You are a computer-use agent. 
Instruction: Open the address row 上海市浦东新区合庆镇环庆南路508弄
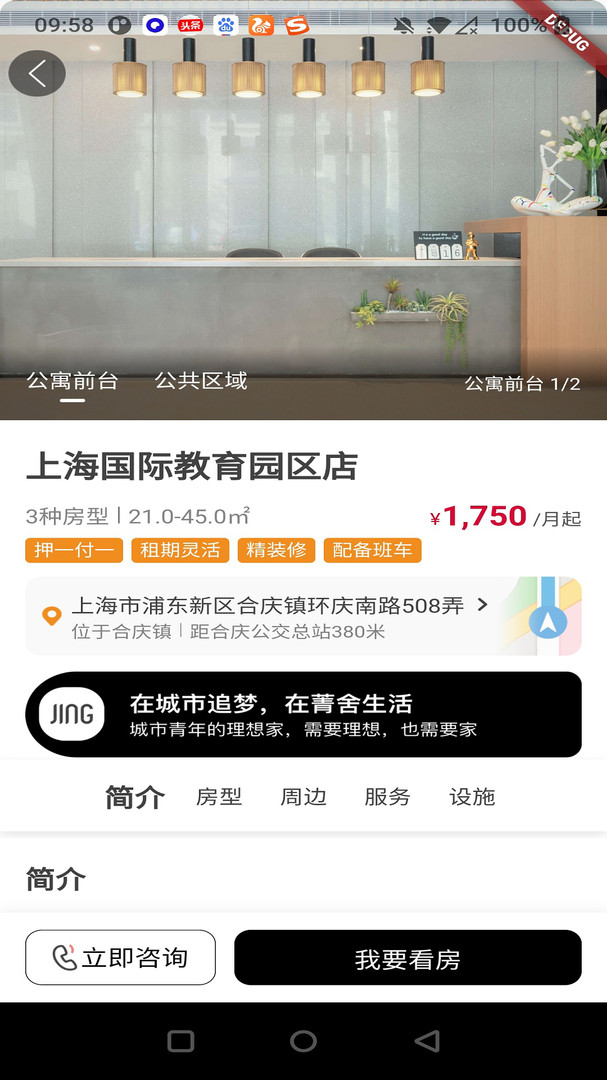[303, 616]
